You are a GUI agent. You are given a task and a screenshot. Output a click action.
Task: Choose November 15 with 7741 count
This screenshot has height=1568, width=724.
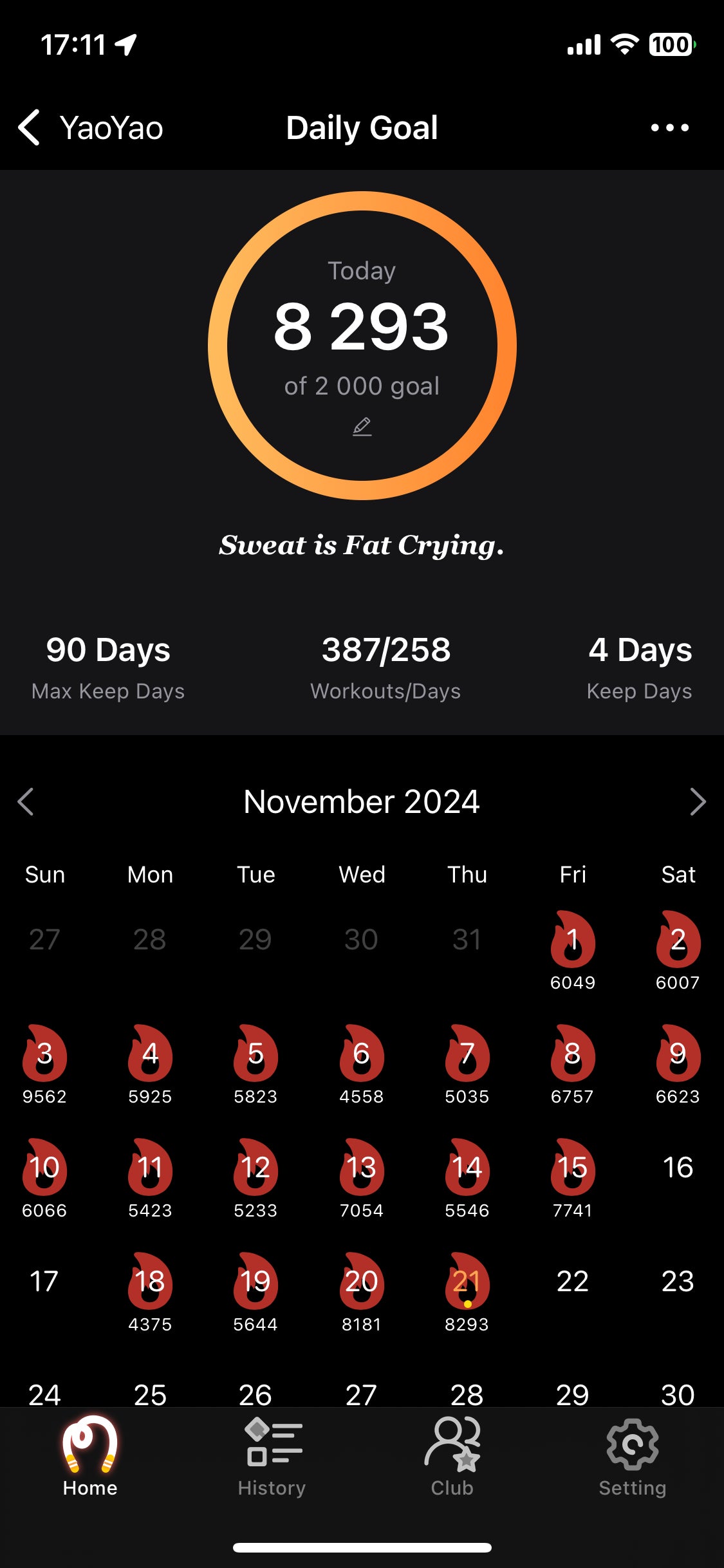[572, 1176]
